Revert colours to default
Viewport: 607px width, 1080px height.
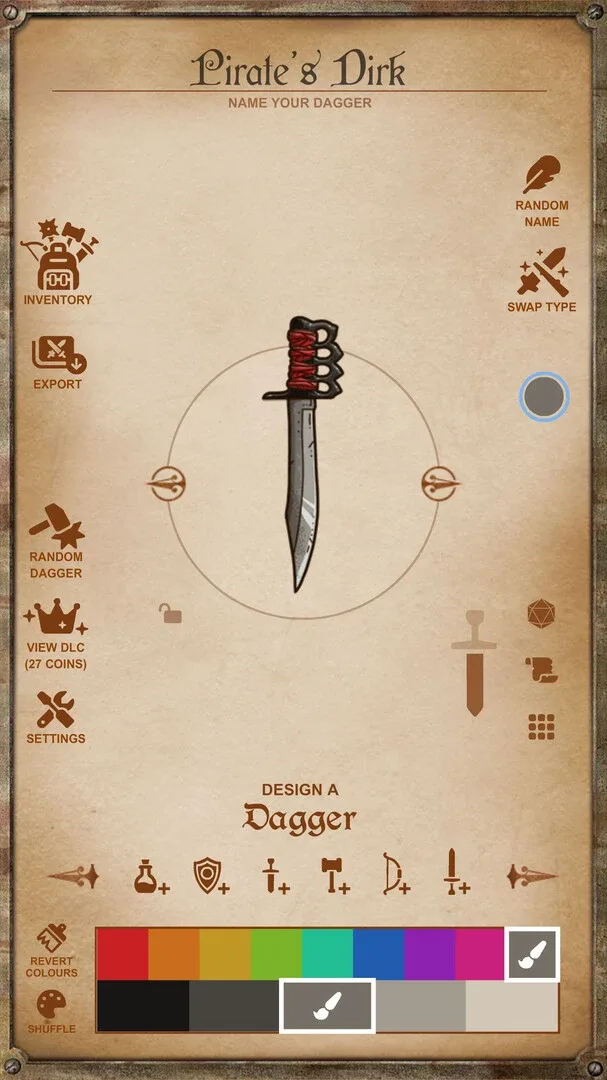tap(52, 949)
